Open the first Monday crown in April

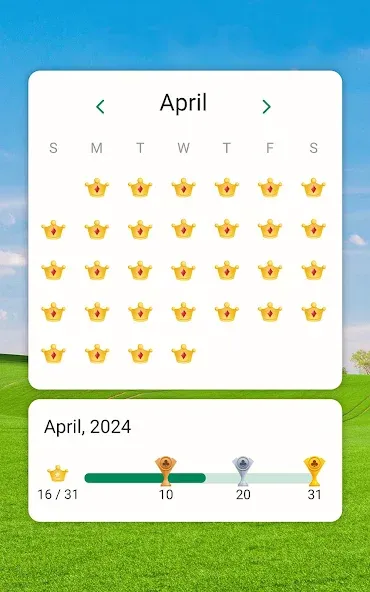(x=97, y=188)
